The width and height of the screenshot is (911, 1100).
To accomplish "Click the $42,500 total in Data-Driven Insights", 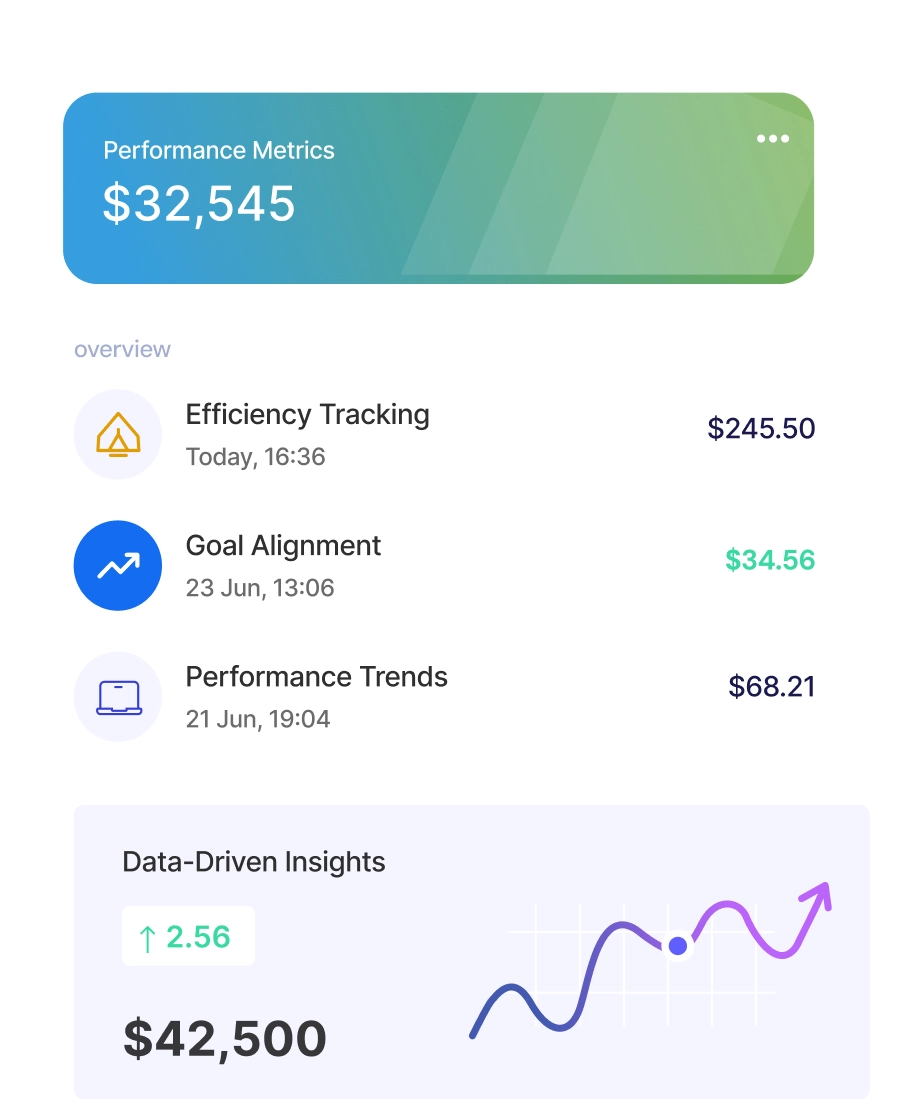I will pos(224,1037).
